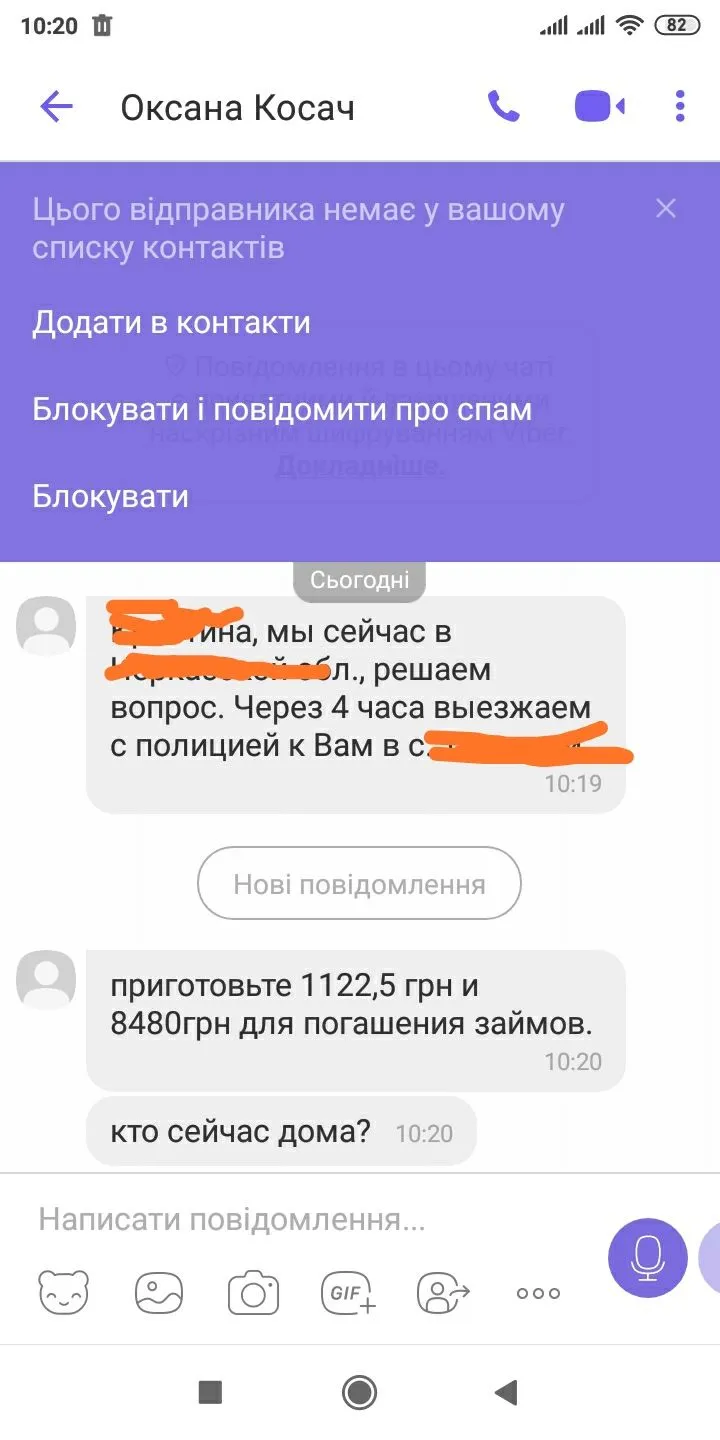The width and height of the screenshot is (720, 1440).
Task: Open sender's avatar next to the first message
Action: pos(46,626)
